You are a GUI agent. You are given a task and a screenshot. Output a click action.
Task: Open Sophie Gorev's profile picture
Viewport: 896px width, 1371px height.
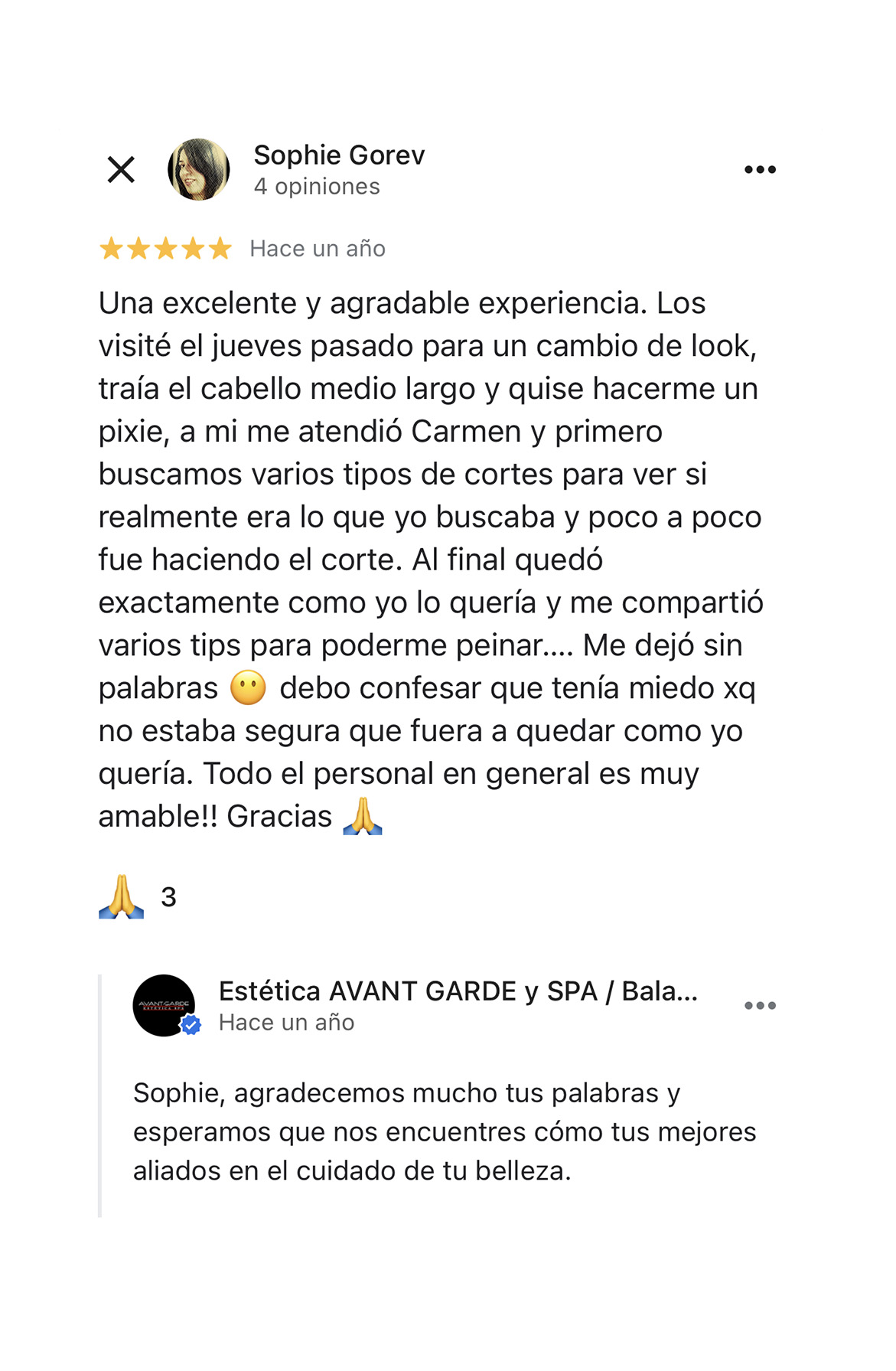198,169
